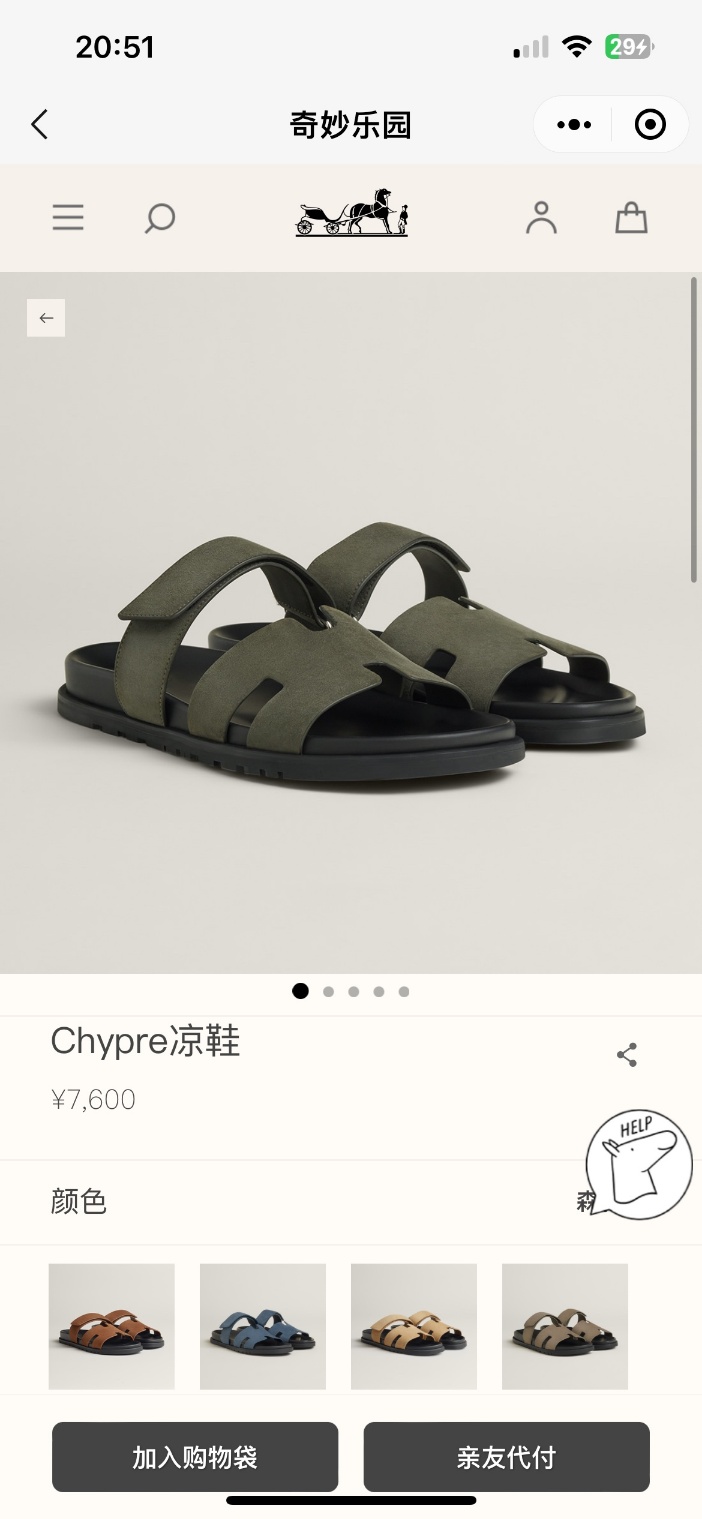This screenshot has width=702, height=1519.
Task: Tap 亲友代付 to request payment
Action: (506, 1457)
